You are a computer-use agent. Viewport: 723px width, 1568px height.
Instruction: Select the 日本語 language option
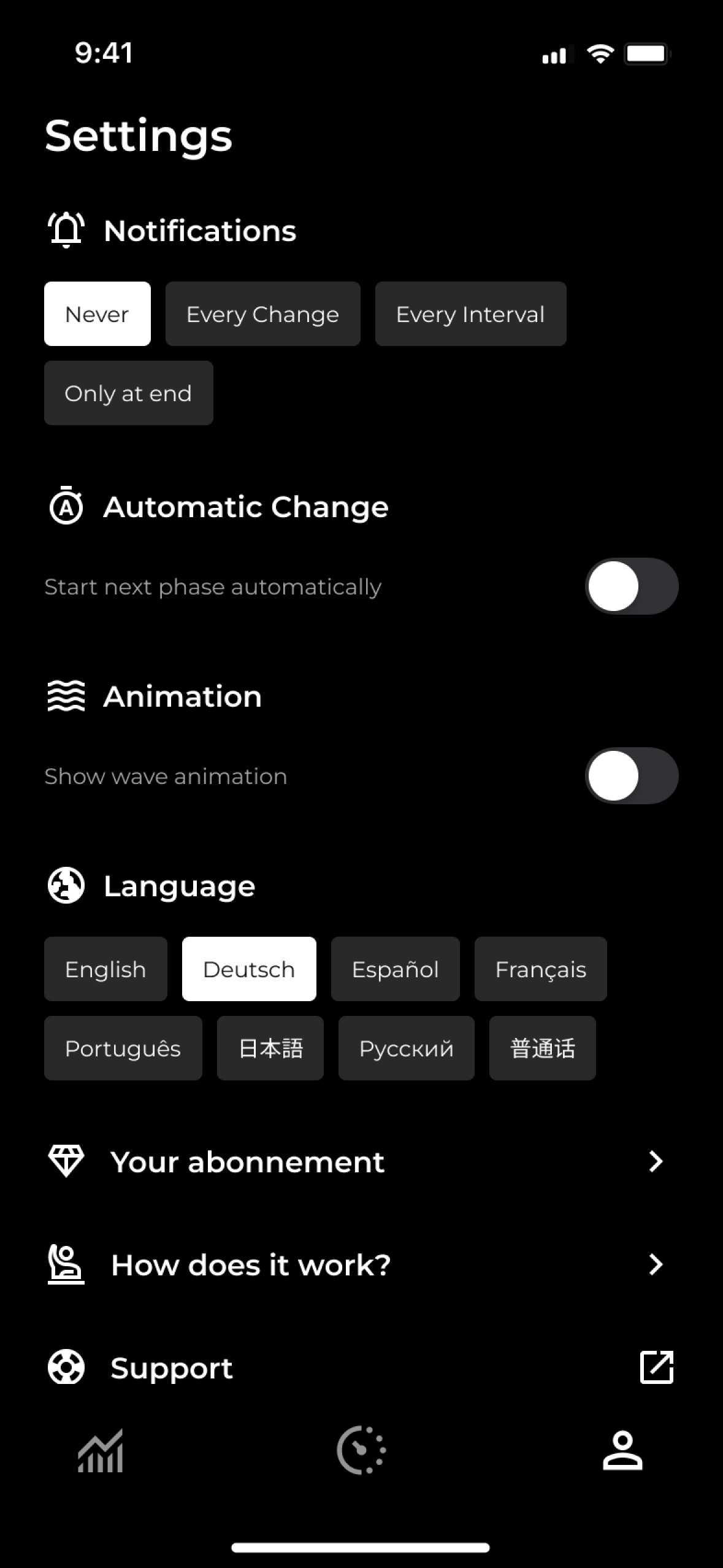(x=270, y=1048)
